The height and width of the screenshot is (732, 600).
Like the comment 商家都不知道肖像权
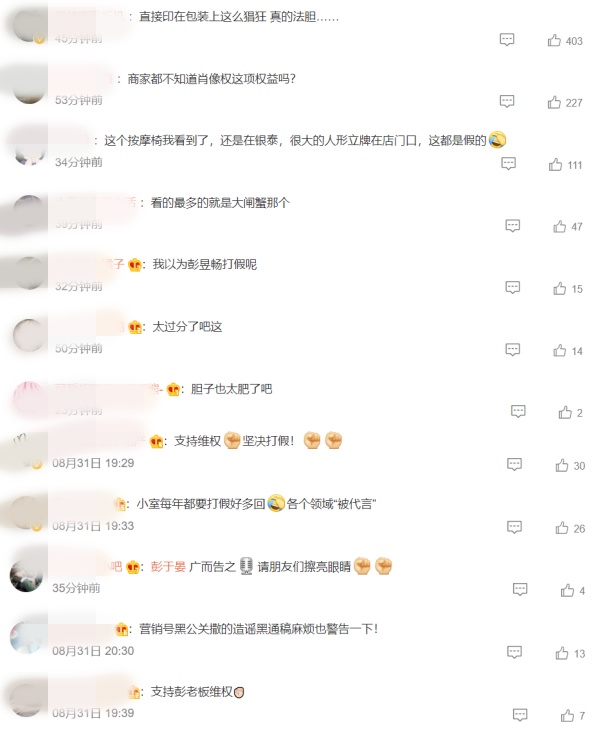coord(554,102)
